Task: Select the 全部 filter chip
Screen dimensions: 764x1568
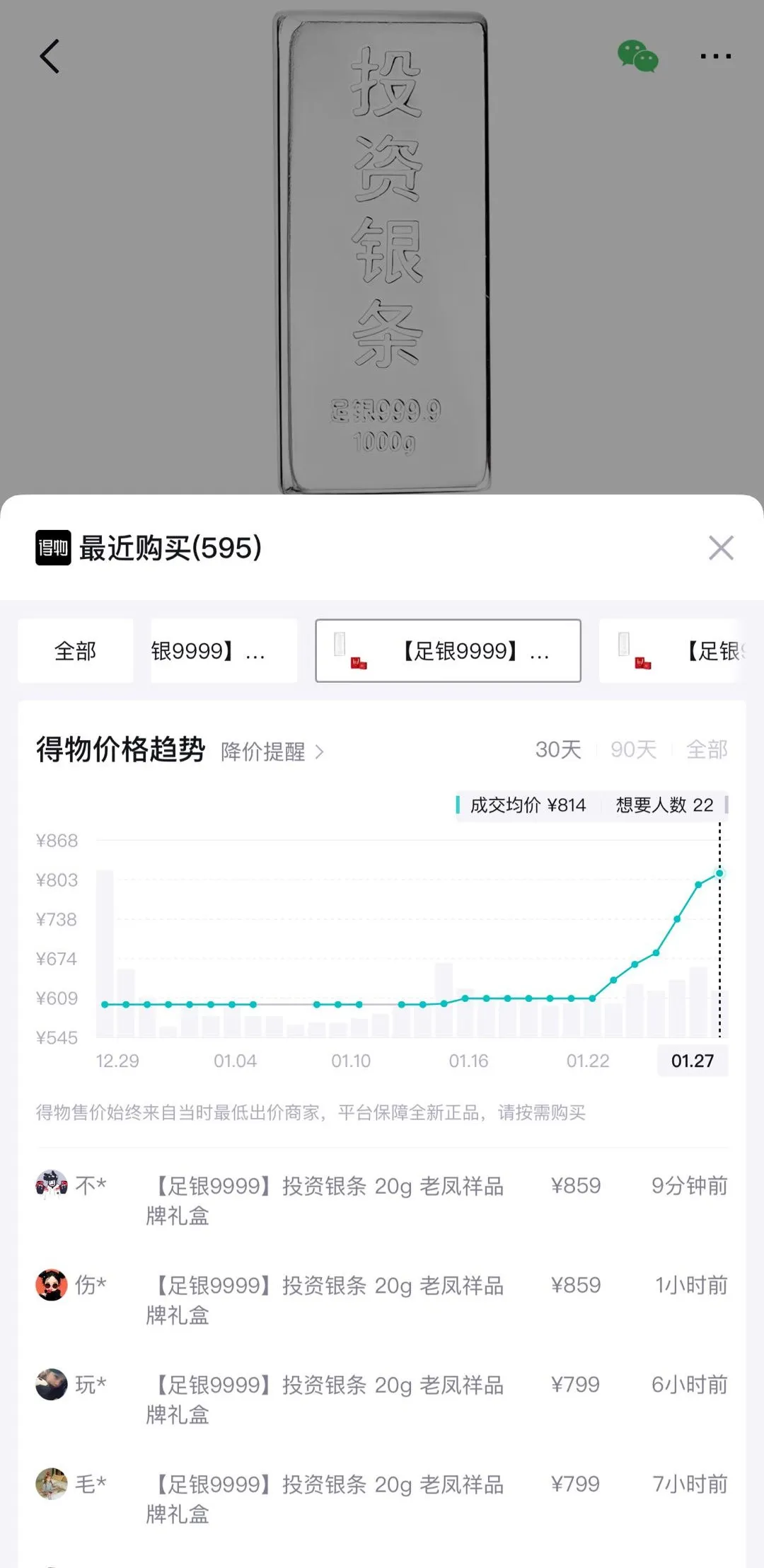Action: tap(76, 651)
